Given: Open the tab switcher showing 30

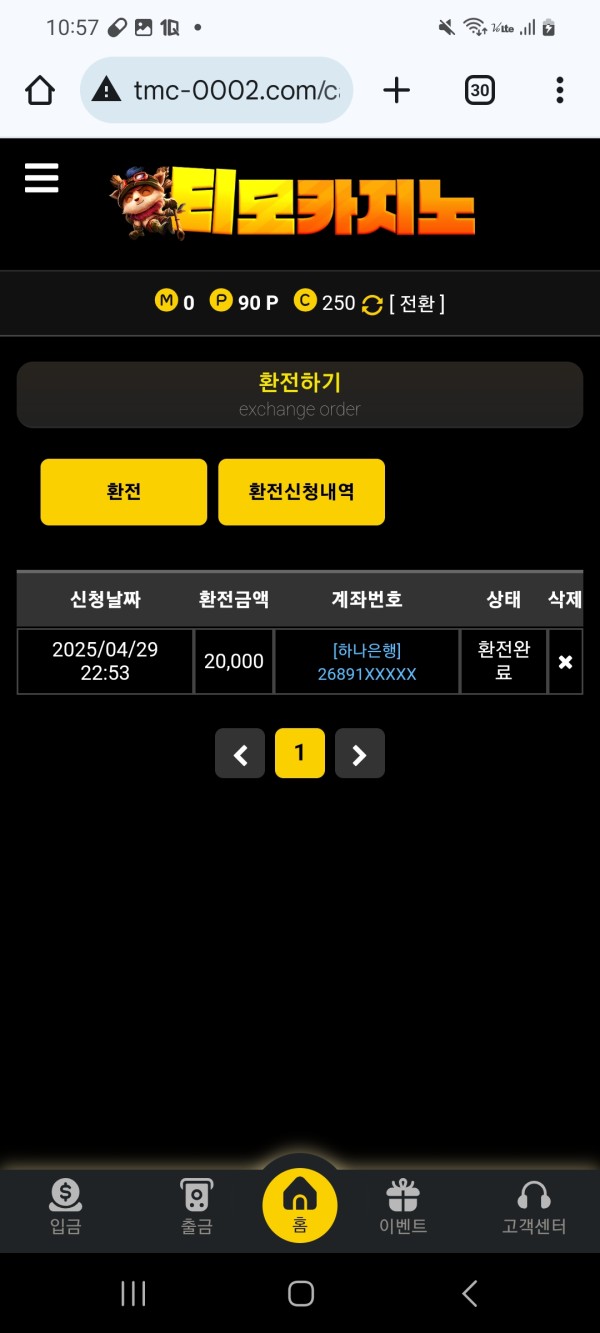Looking at the screenshot, I should [x=480, y=91].
